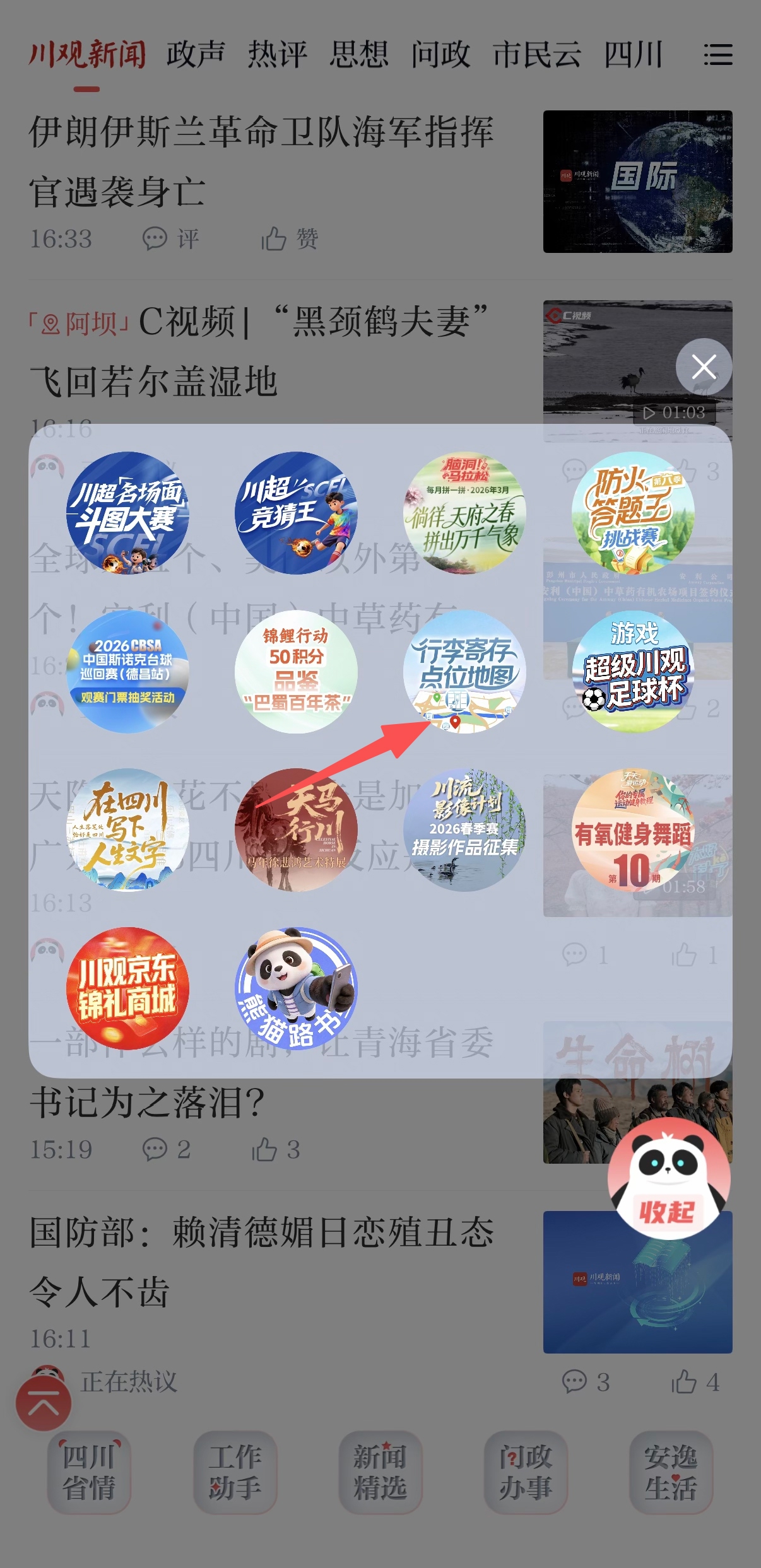Open 超级川观足球杯 game

[x=633, y=672]
